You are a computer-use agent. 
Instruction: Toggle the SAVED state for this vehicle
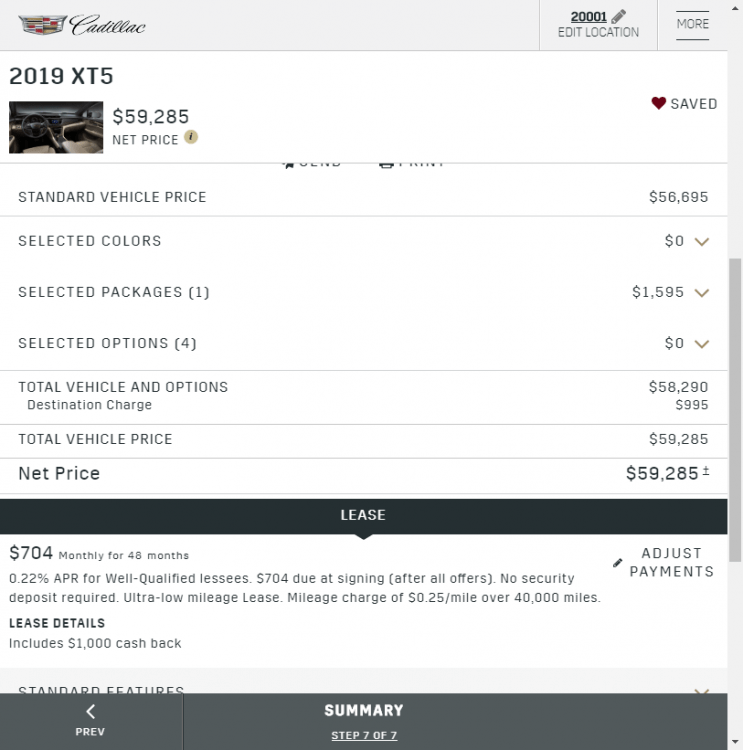click(685, 103)
